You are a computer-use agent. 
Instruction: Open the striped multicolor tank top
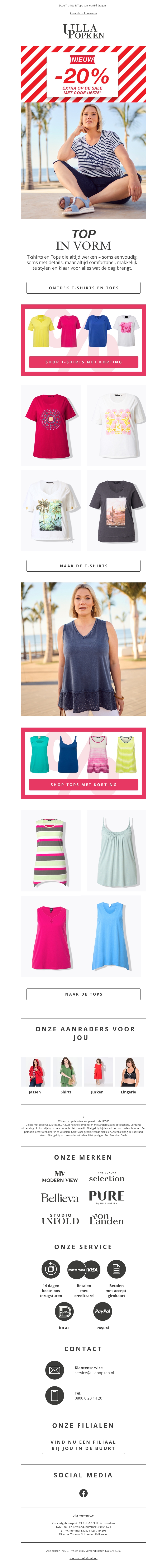[51, 850]
